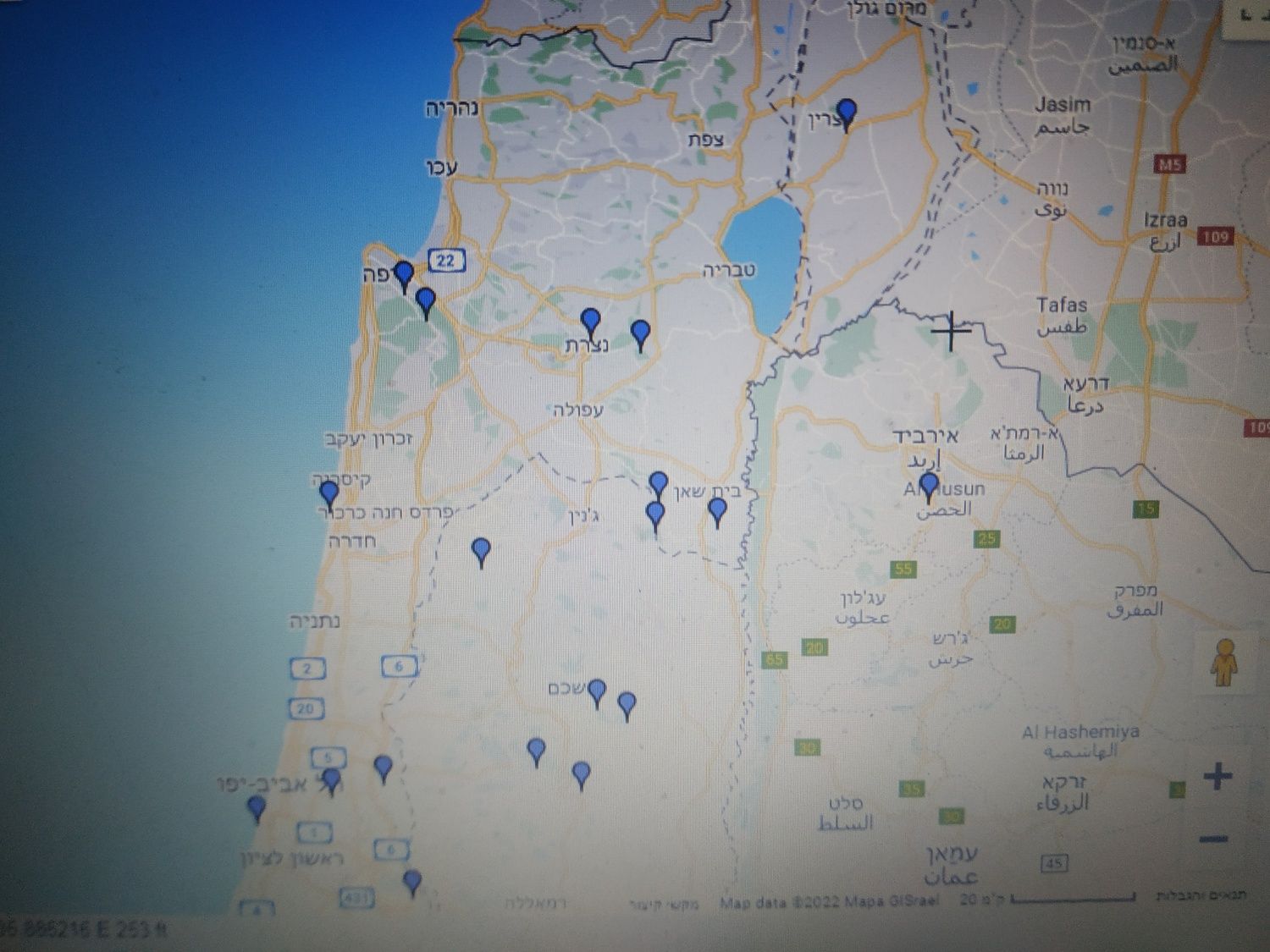Image resolution: width=1270 pixels, height=952 pixels.
Task: Select the Street View pegman icon
Action: pyautogui.click(x=1224, y=663)
